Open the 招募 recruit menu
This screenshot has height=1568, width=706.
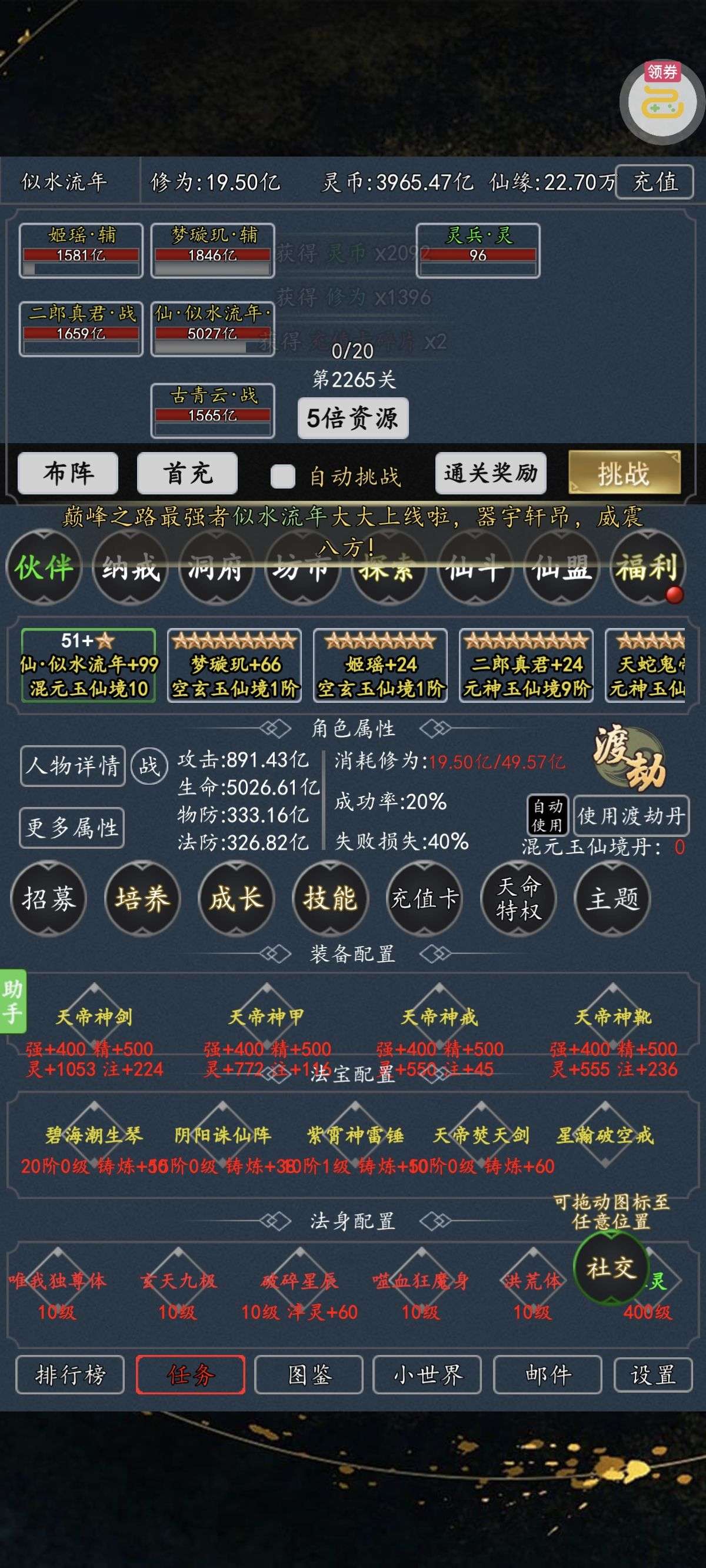pyautogui.click(x=49, y=898)
